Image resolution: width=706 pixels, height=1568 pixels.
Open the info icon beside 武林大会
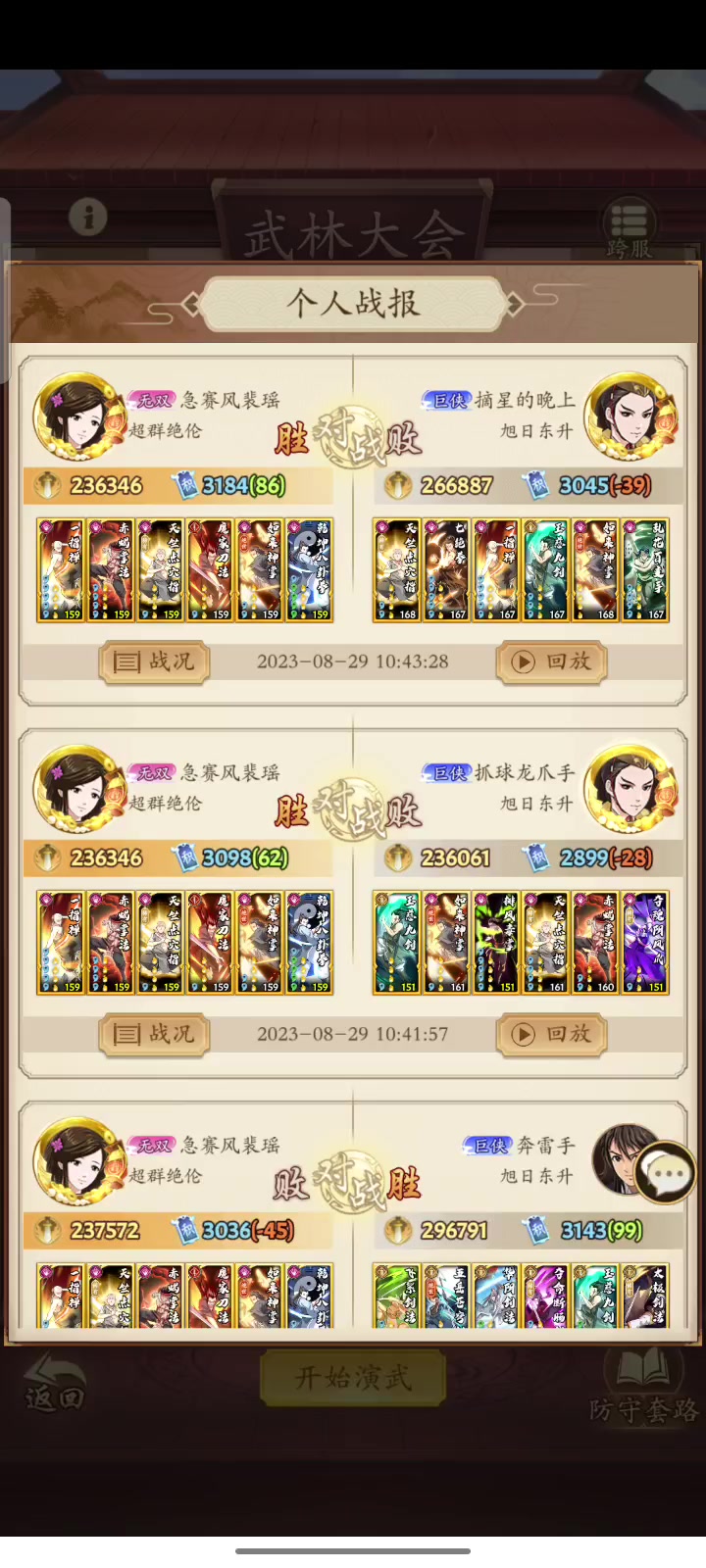click(88, 217)
